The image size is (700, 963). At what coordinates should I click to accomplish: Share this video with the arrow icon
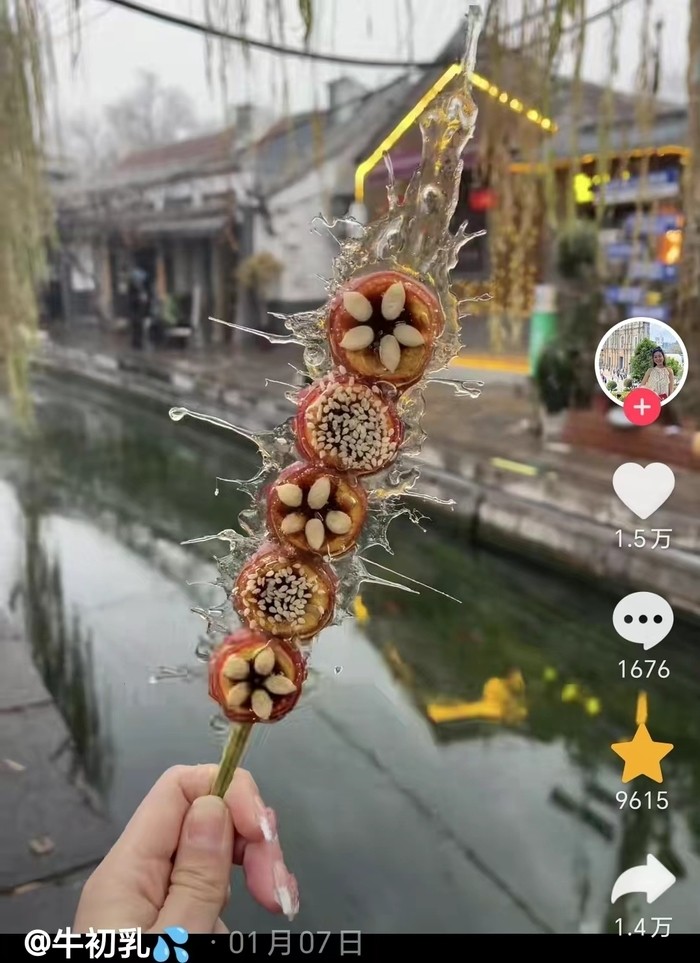643,880
